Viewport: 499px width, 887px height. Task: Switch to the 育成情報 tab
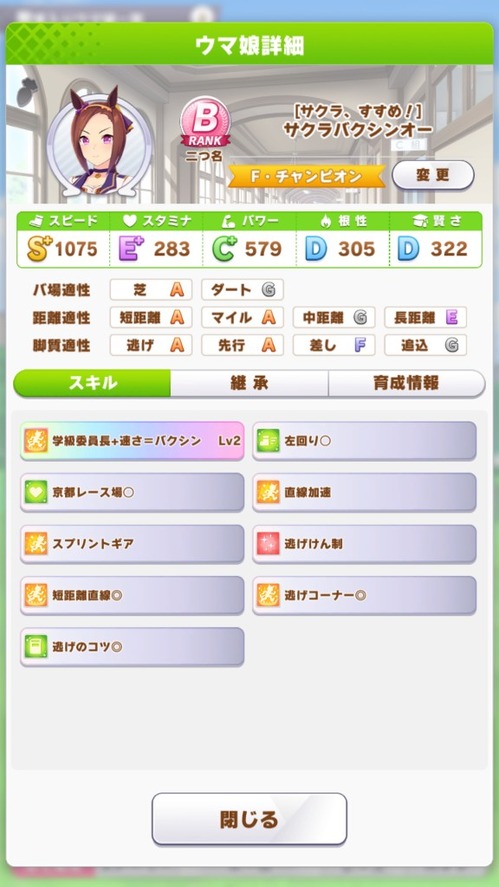tap(406, 383)
